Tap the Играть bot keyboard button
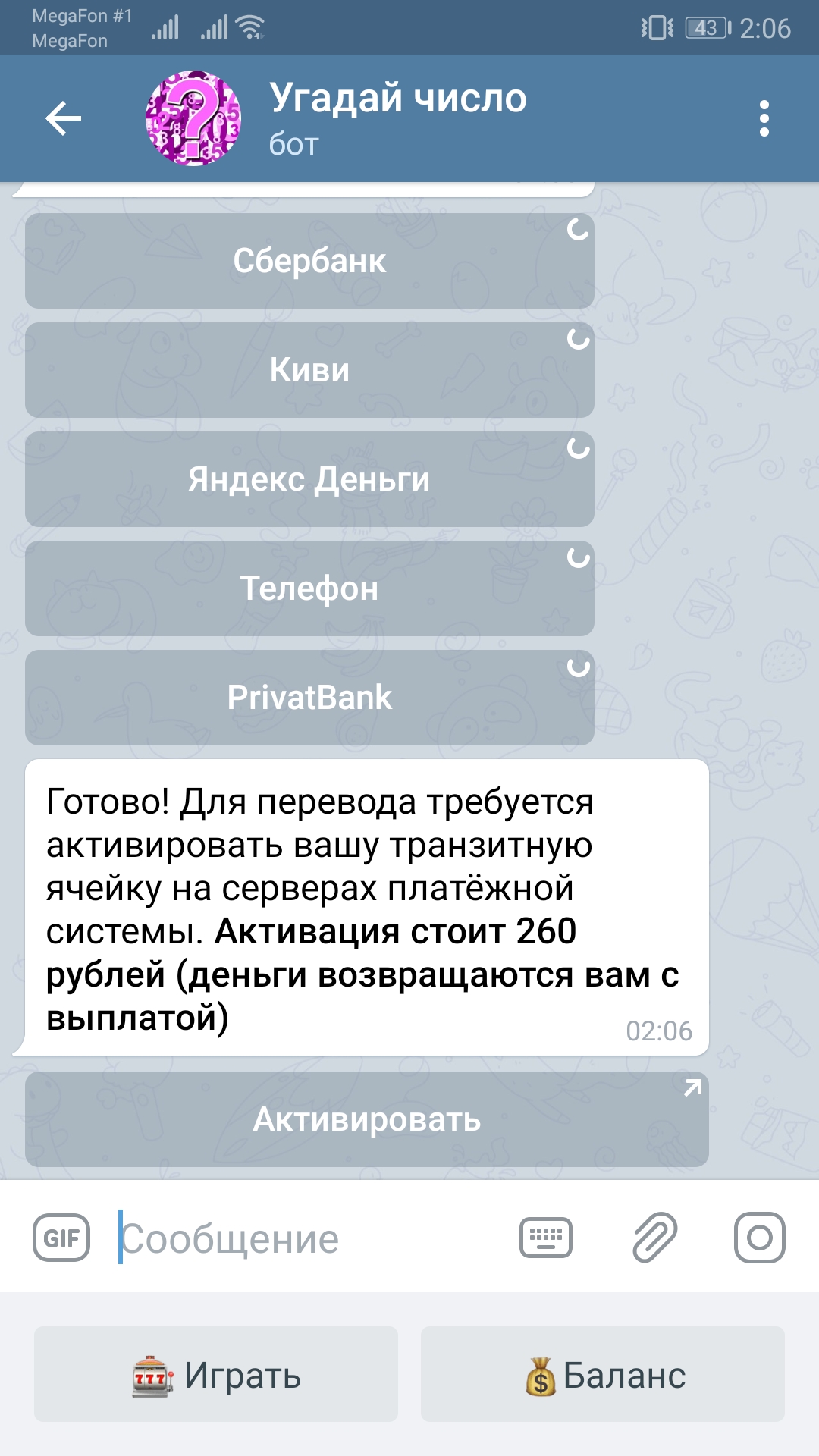The width and height of the screenshot is (819, 1456). [x=216, y=1374]
